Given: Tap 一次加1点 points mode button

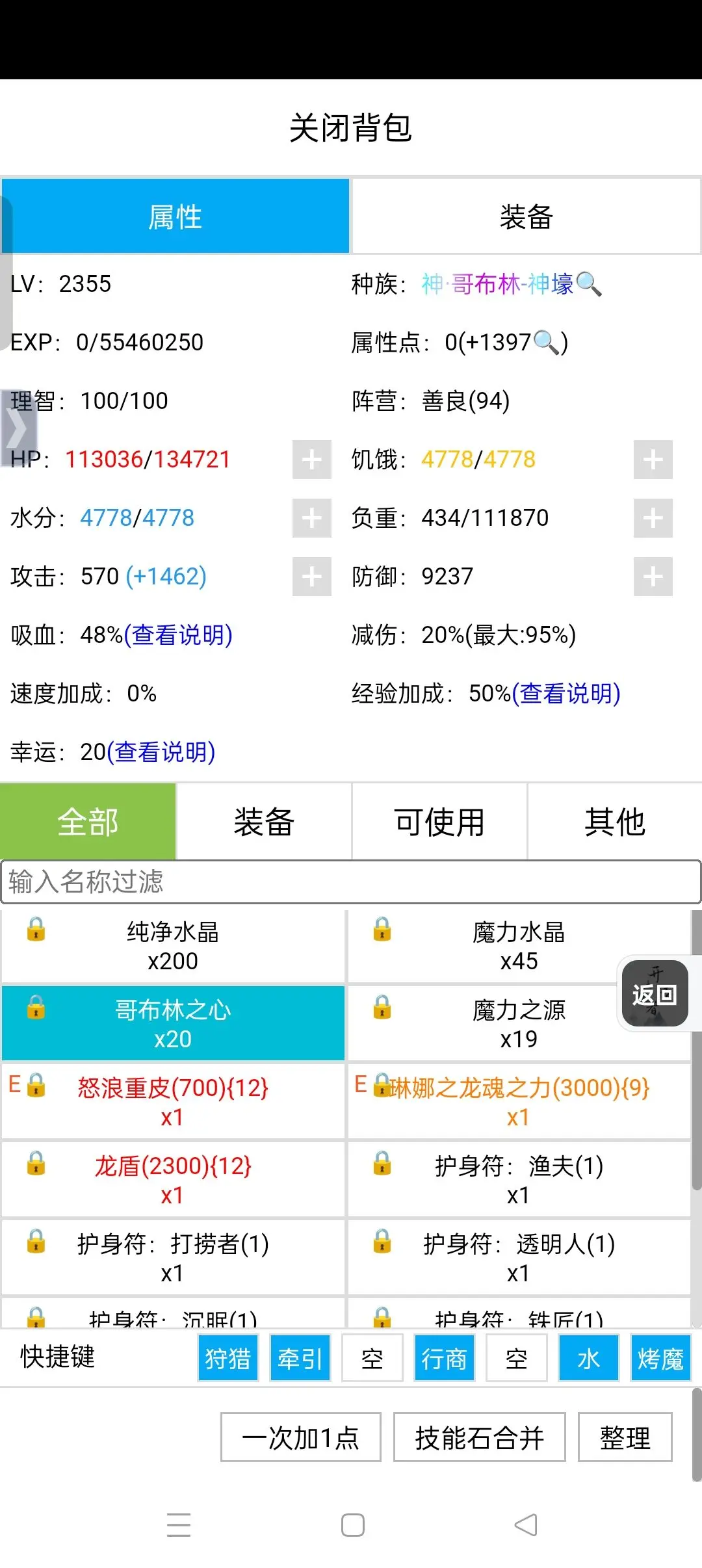Looking at the screenshot, I should pyautogui.click(x=300, y=1437).
